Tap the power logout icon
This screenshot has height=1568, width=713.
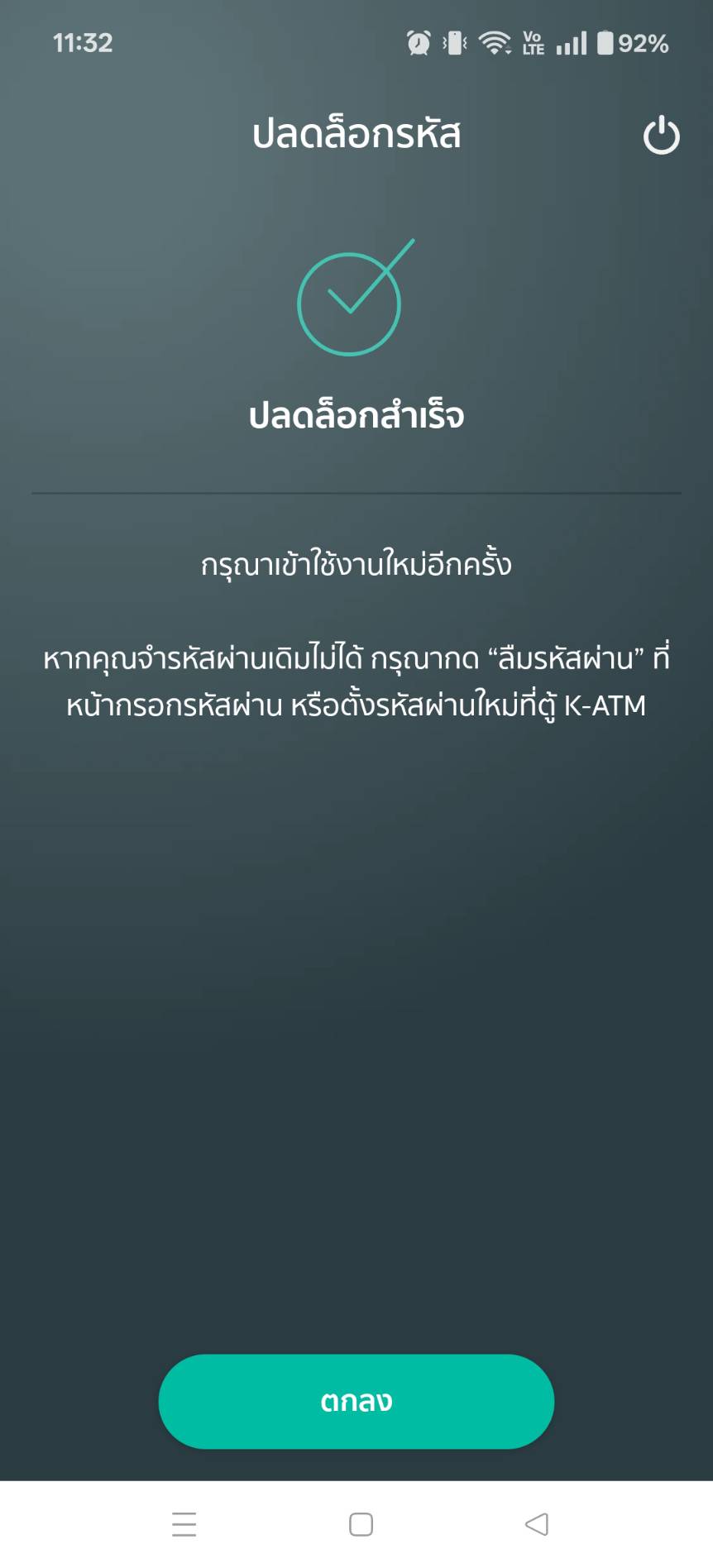click(x=661, y=136)
